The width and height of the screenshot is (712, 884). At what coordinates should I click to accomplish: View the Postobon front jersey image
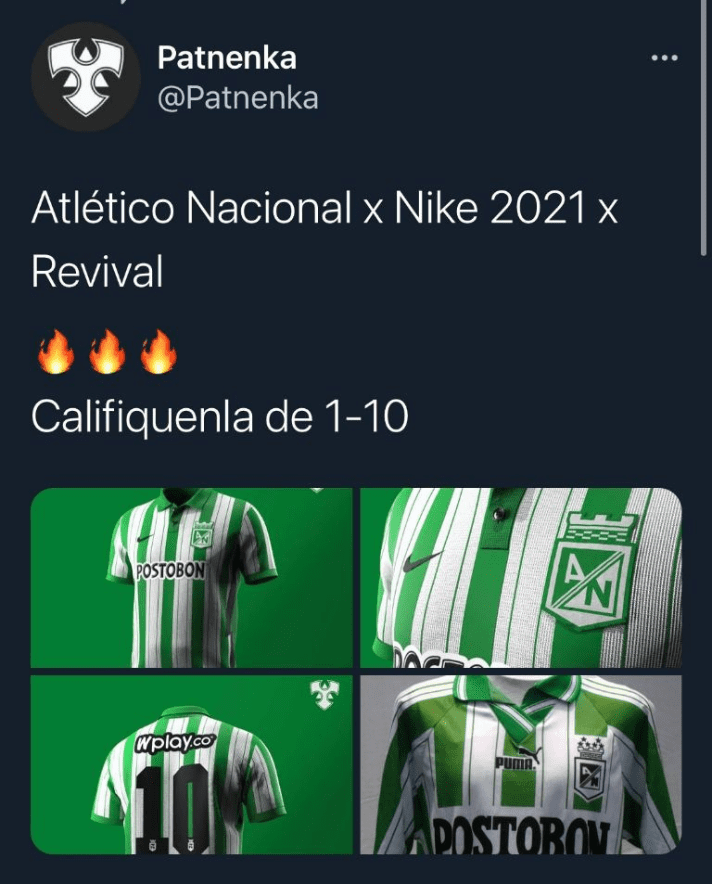coord(192,578)
